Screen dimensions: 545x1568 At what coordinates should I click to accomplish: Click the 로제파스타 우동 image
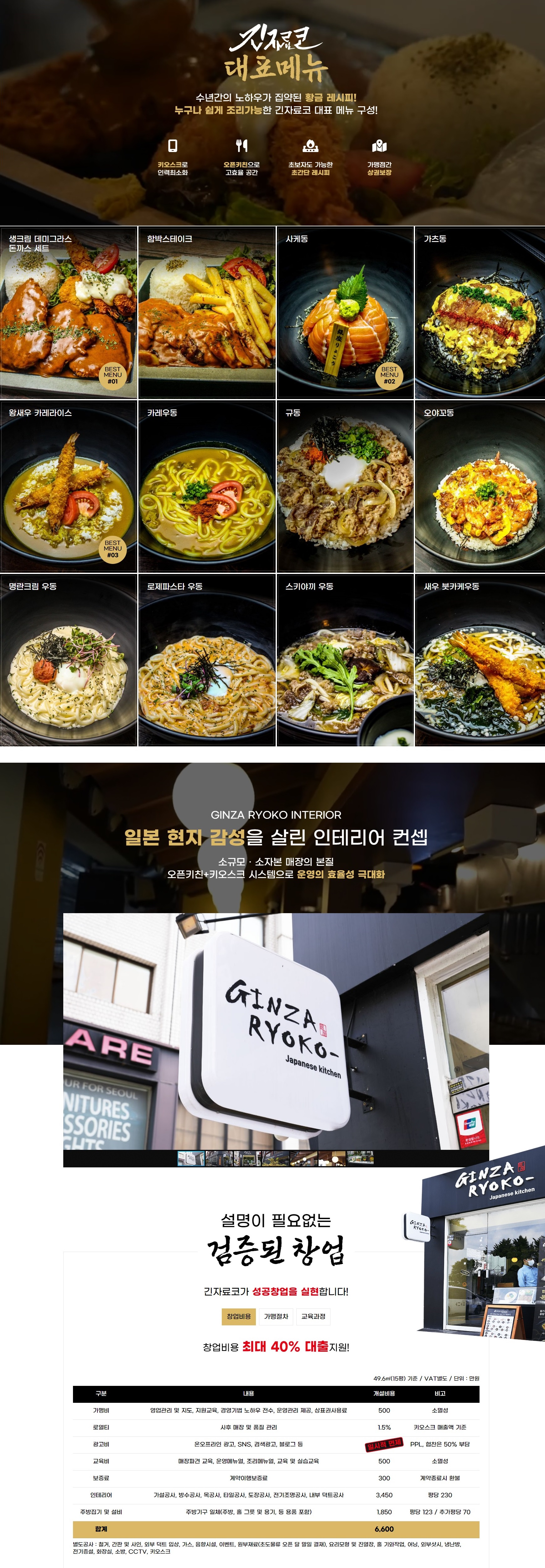pyautogui.click(x=204, y=664)
